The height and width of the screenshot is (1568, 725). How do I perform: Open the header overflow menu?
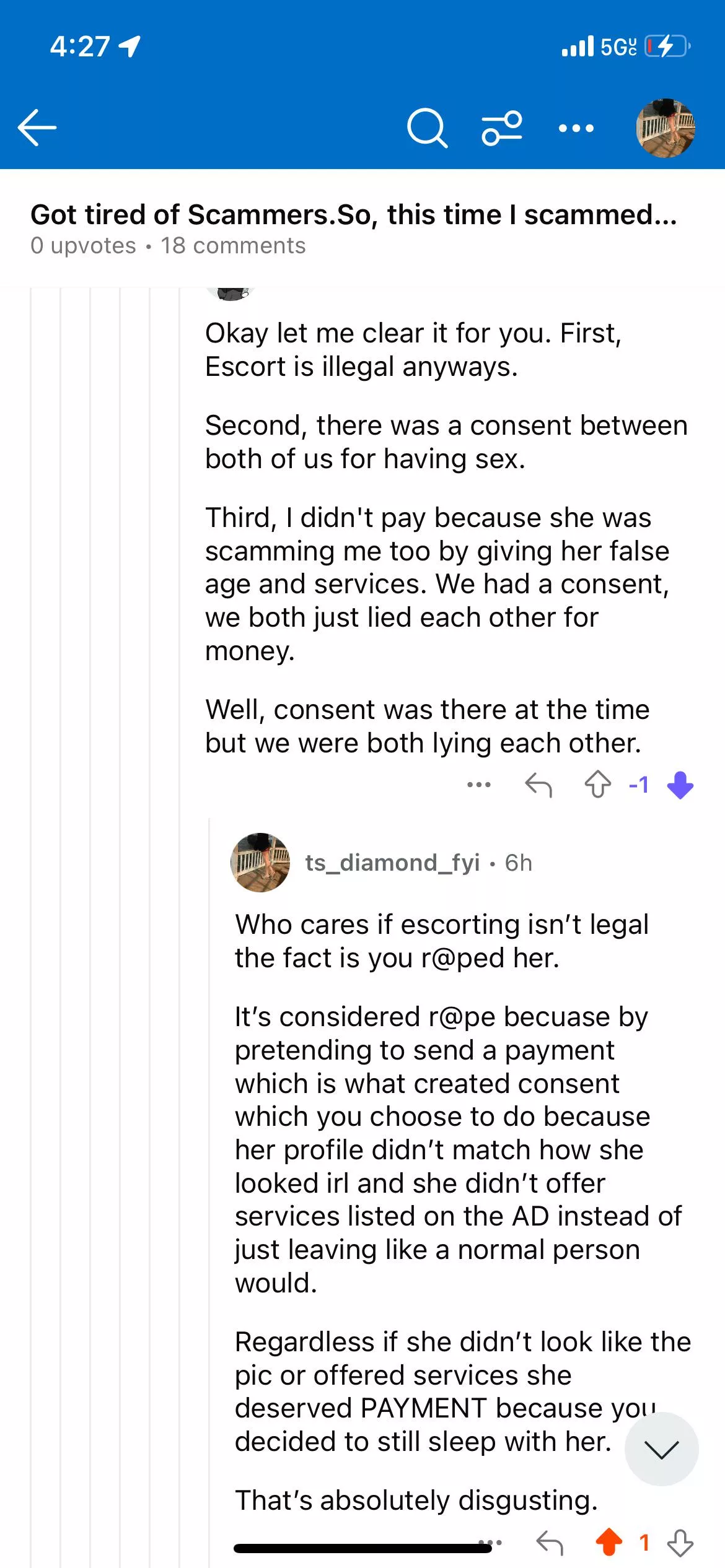(576, 128)
